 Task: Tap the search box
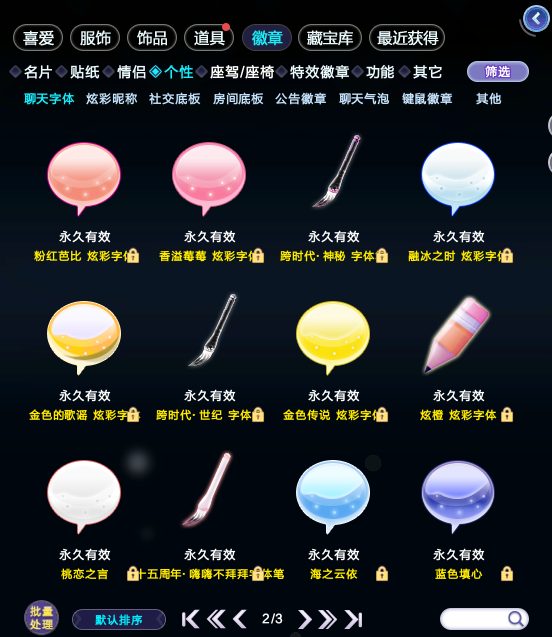484,619
